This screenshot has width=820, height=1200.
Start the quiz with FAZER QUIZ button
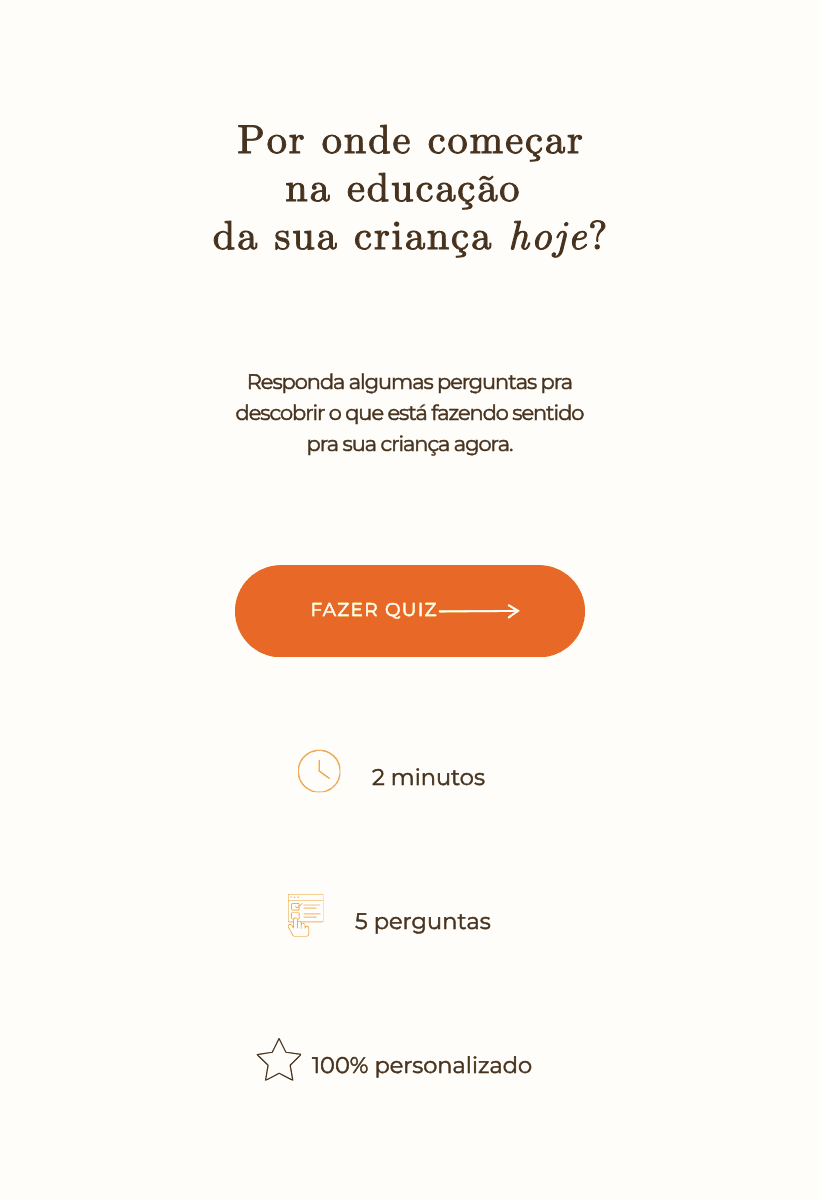pos(410,611)
